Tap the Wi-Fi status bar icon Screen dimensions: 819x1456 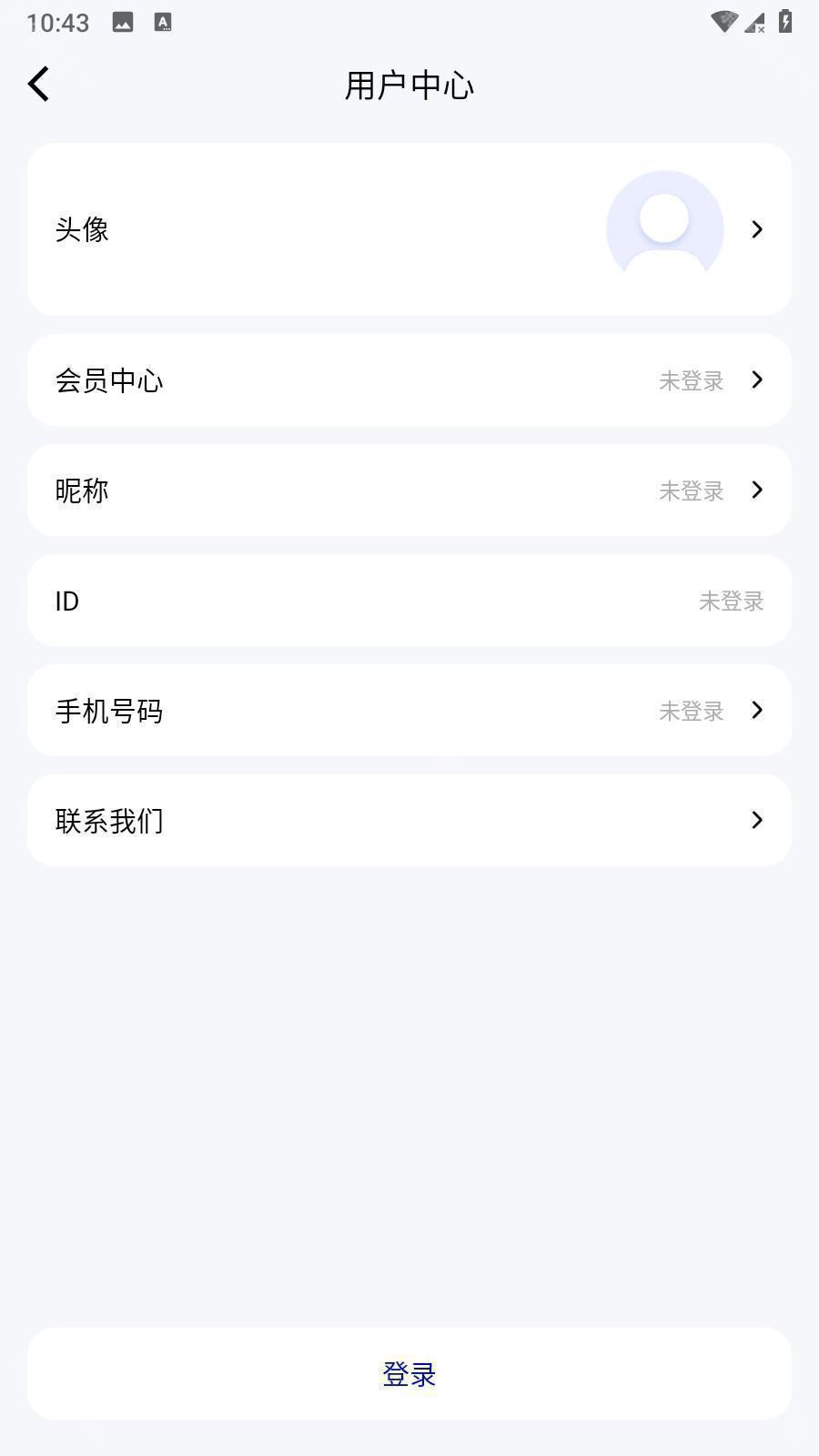(723, 22)
